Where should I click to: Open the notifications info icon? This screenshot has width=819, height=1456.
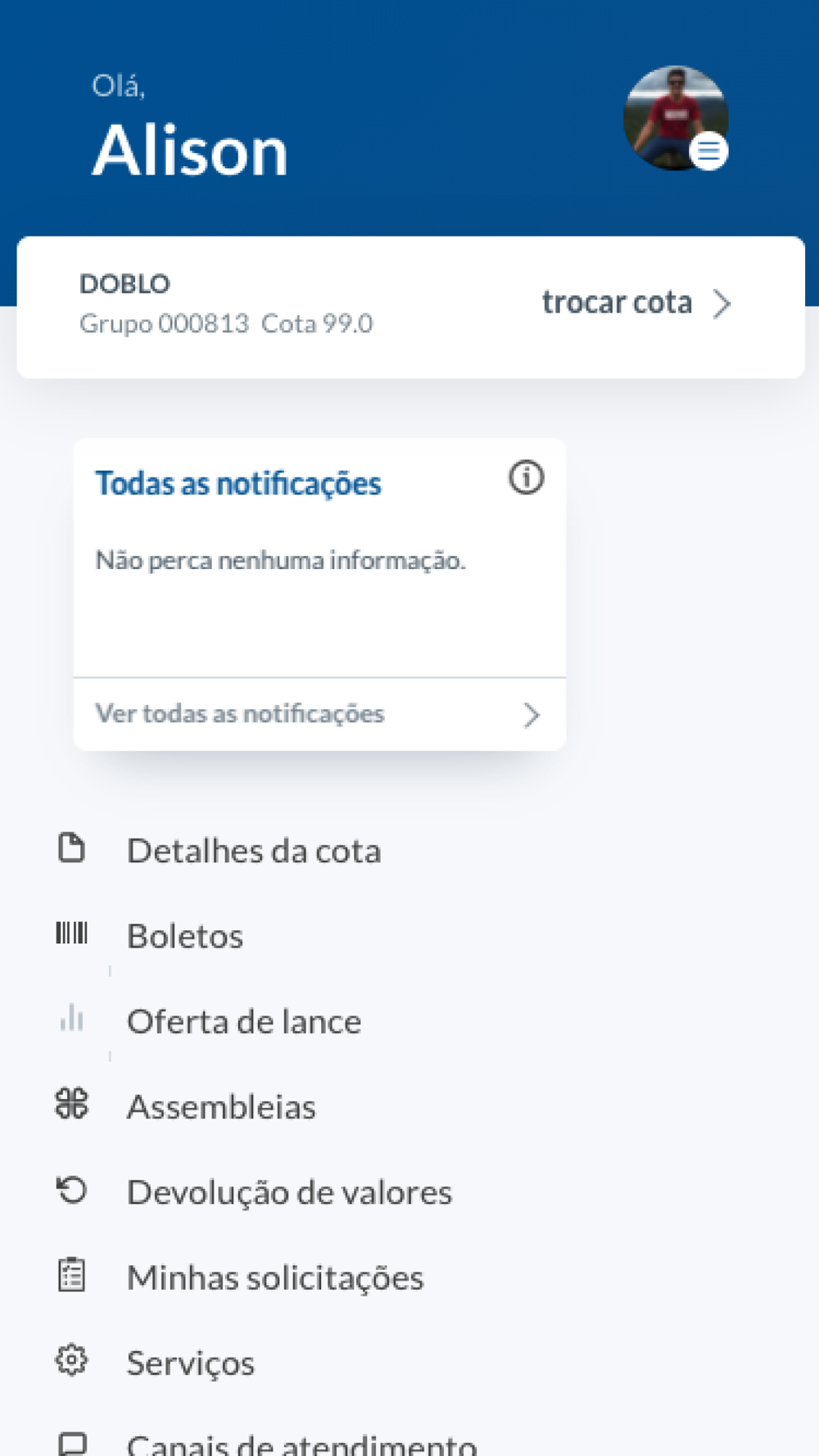(x=526, y=477)
